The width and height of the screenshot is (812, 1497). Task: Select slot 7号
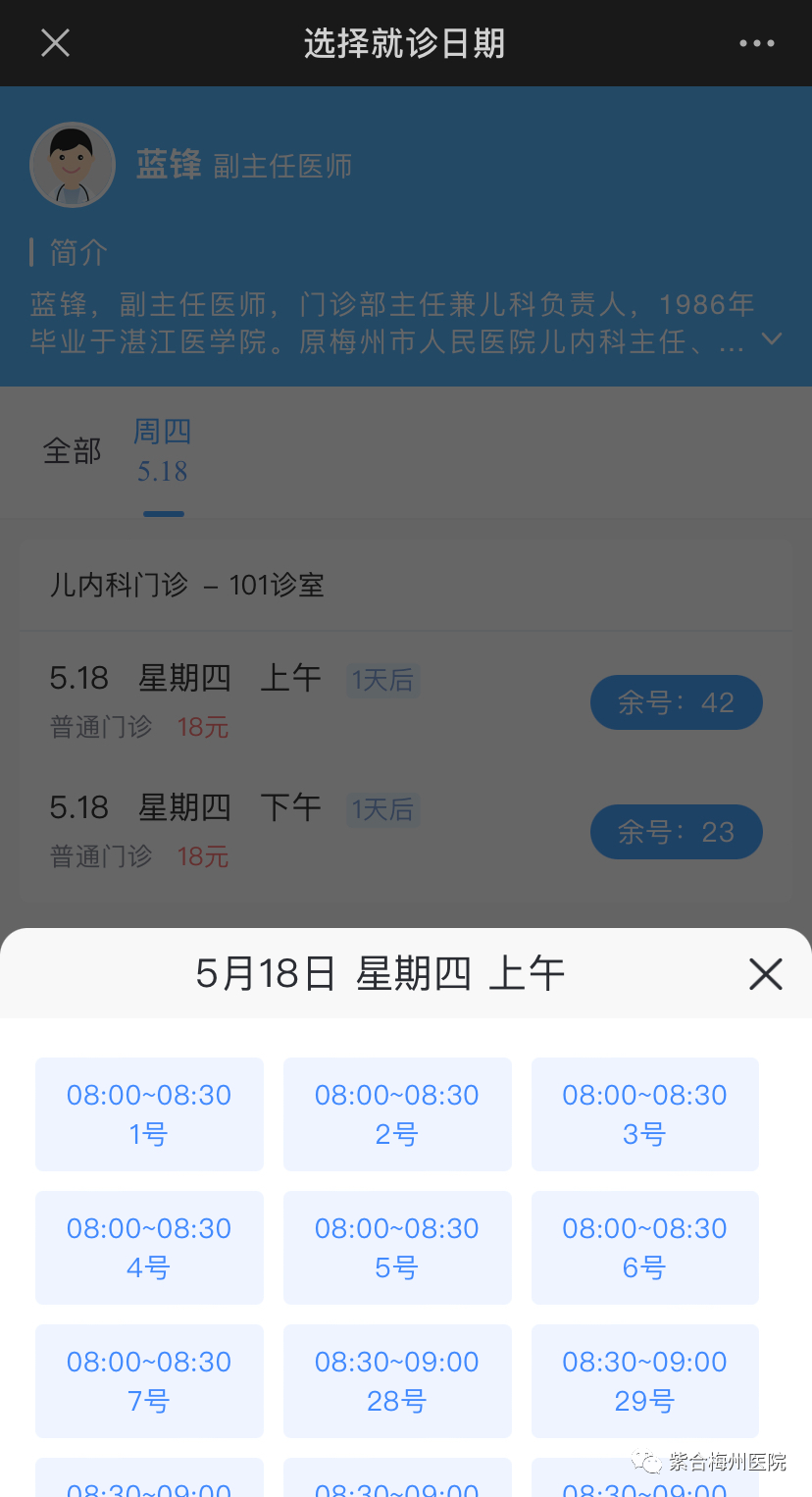(149, 1380)
